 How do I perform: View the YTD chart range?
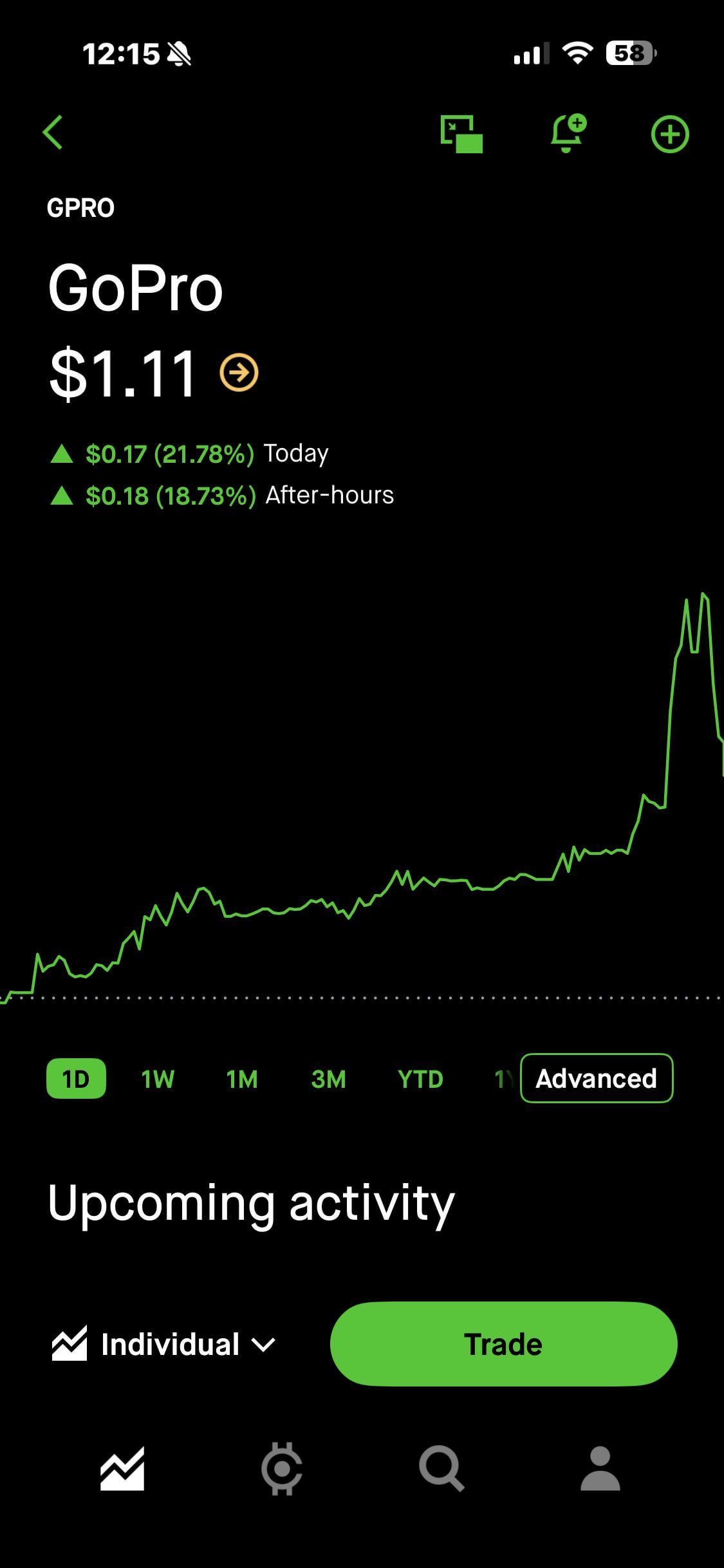point(420,1079)
